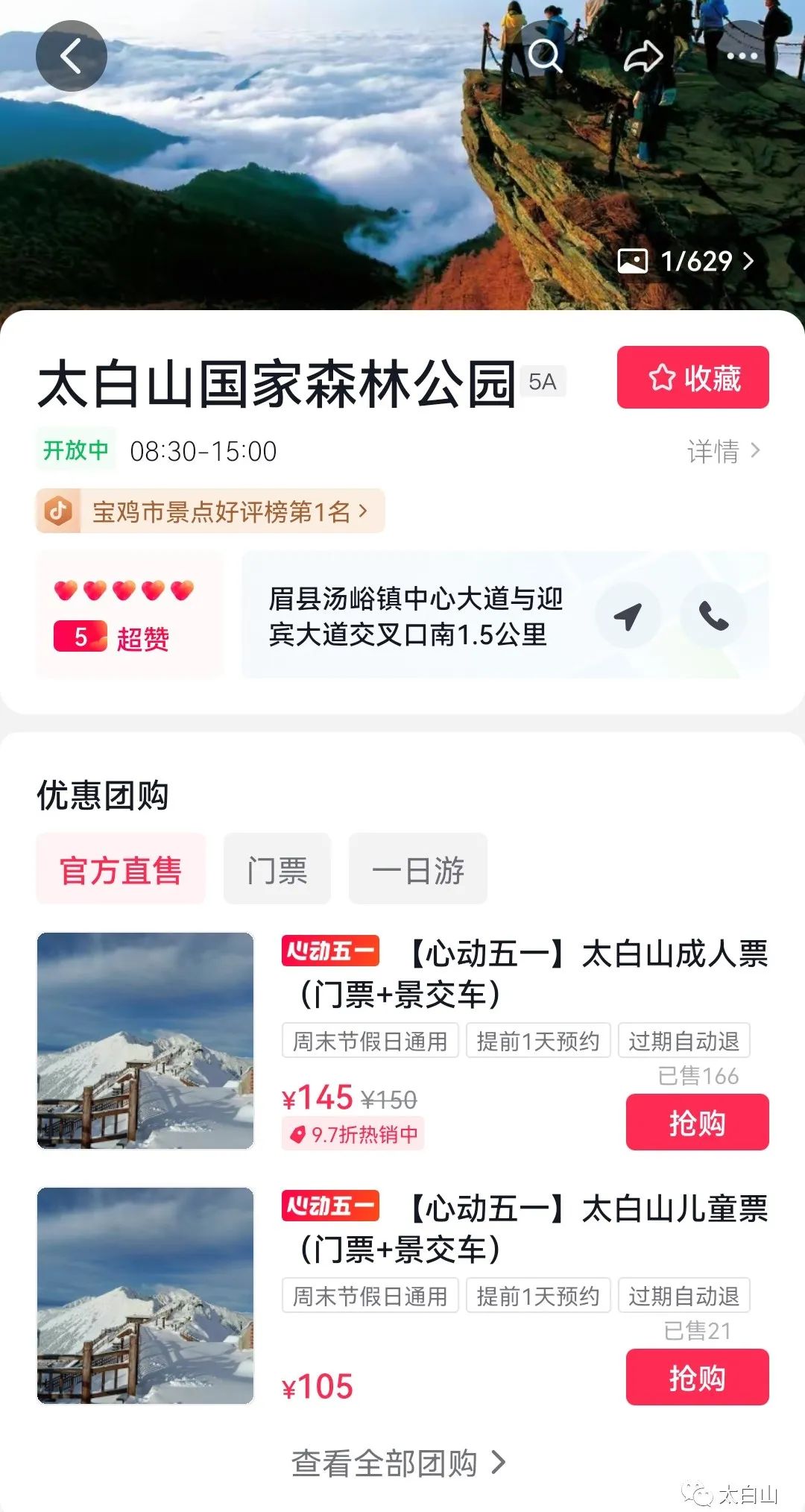Tap 抢购 for the ¥145 adult ticket

point(697,1122)
